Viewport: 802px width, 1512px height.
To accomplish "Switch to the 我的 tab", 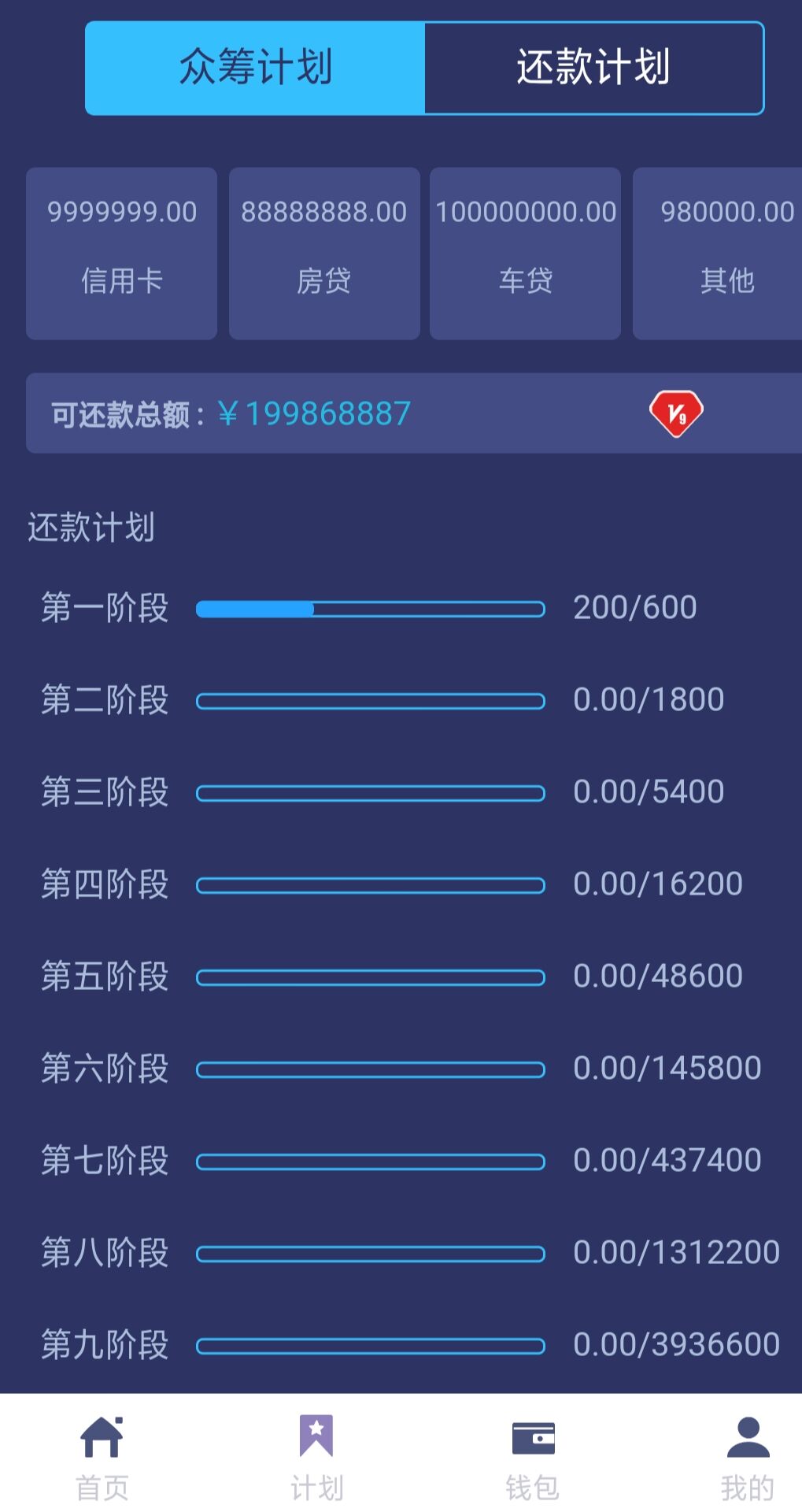I will 748,1455.
